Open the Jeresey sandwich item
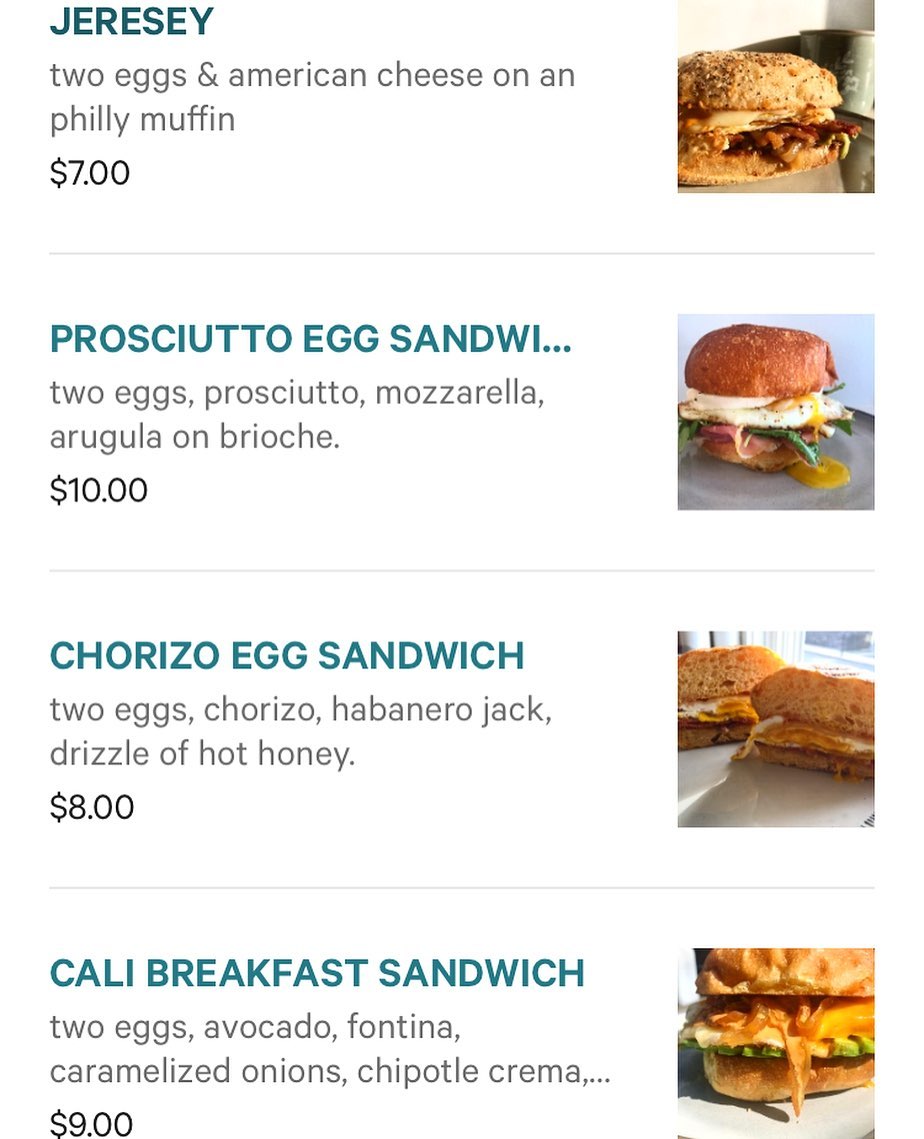Viewport: 924px width, 1139px height. 132,22
